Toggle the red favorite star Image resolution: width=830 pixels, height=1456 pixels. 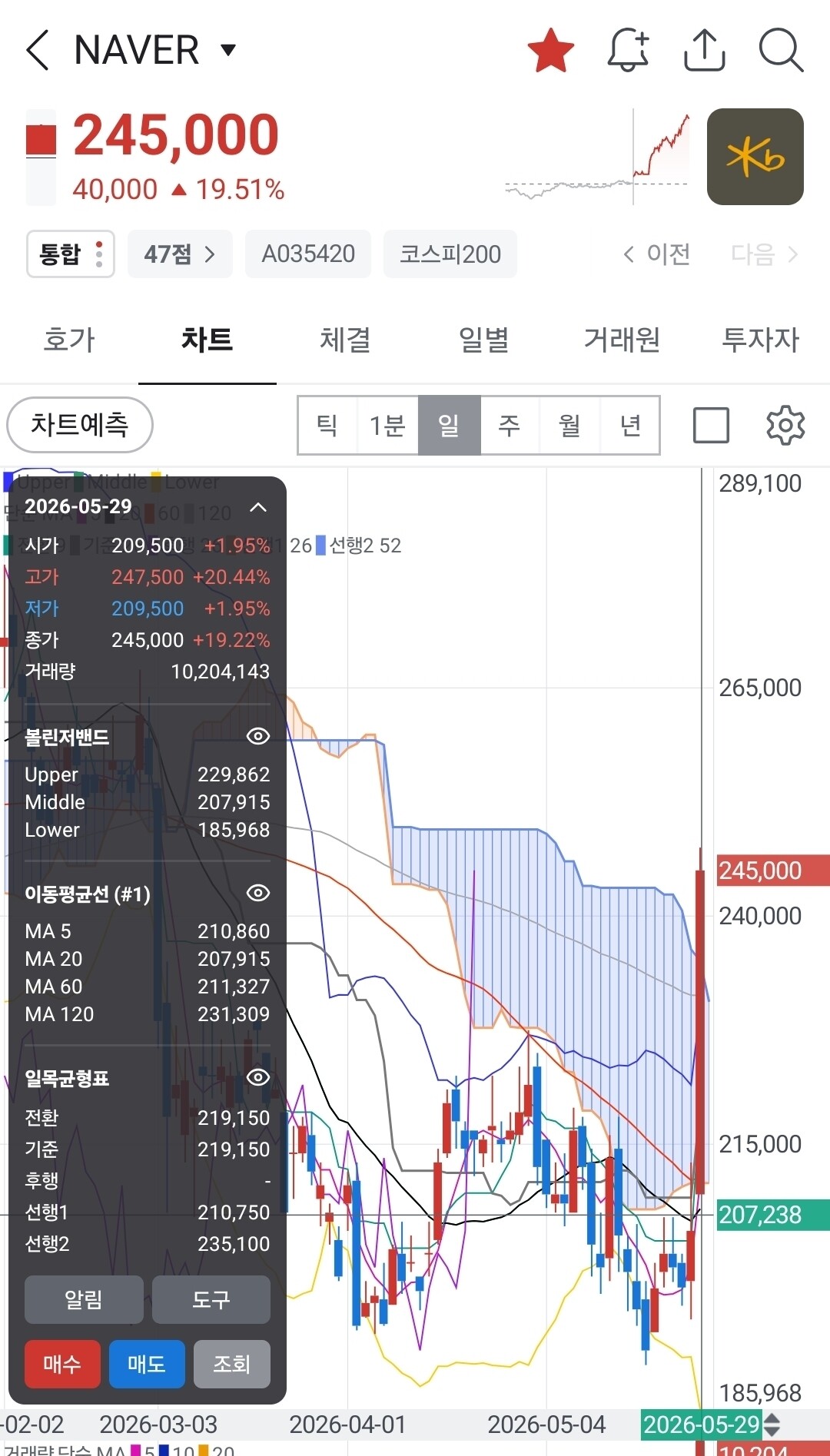click(x=551, y=51)
